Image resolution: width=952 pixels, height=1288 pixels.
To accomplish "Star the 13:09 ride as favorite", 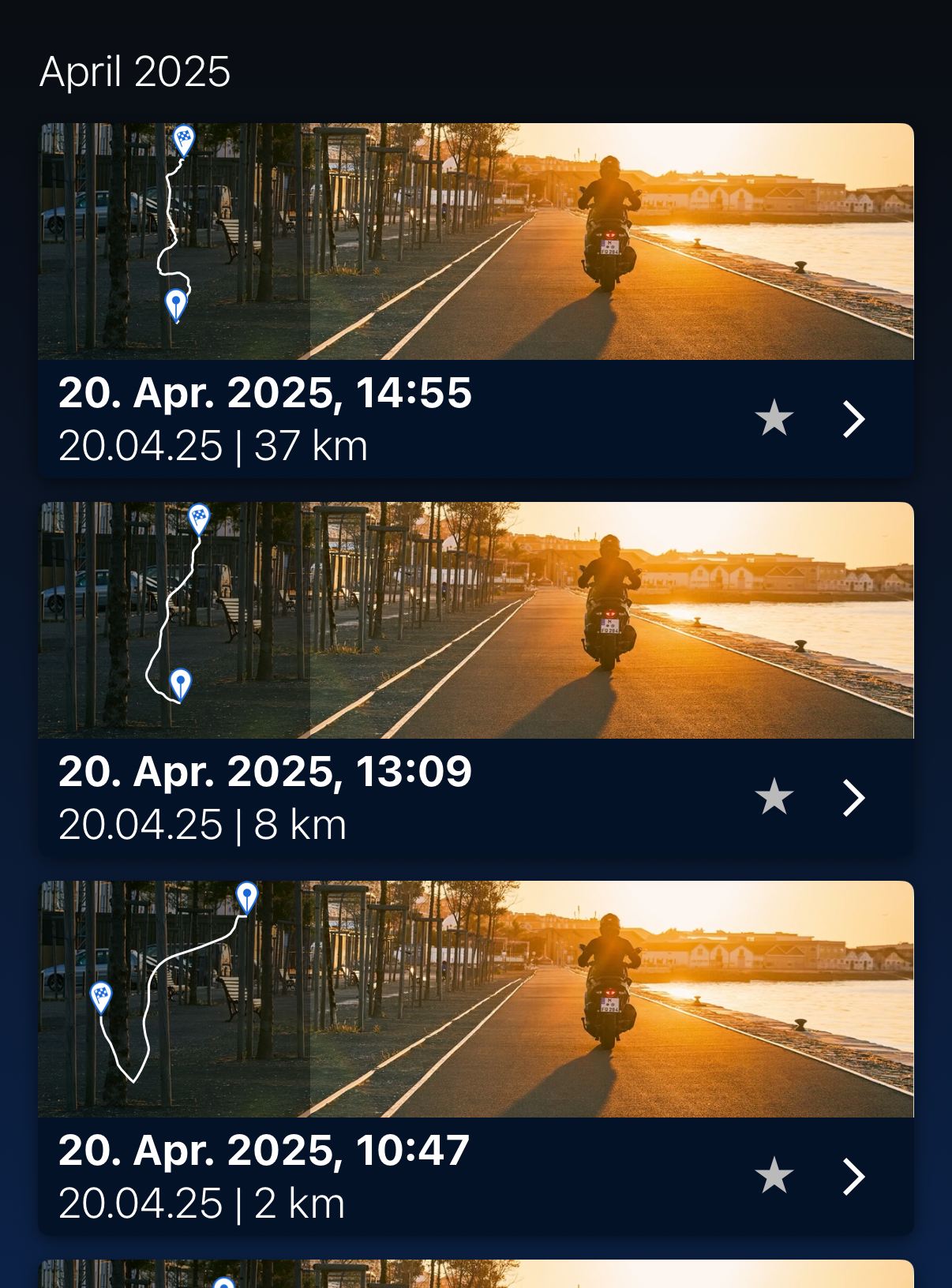I will (774, 796).
